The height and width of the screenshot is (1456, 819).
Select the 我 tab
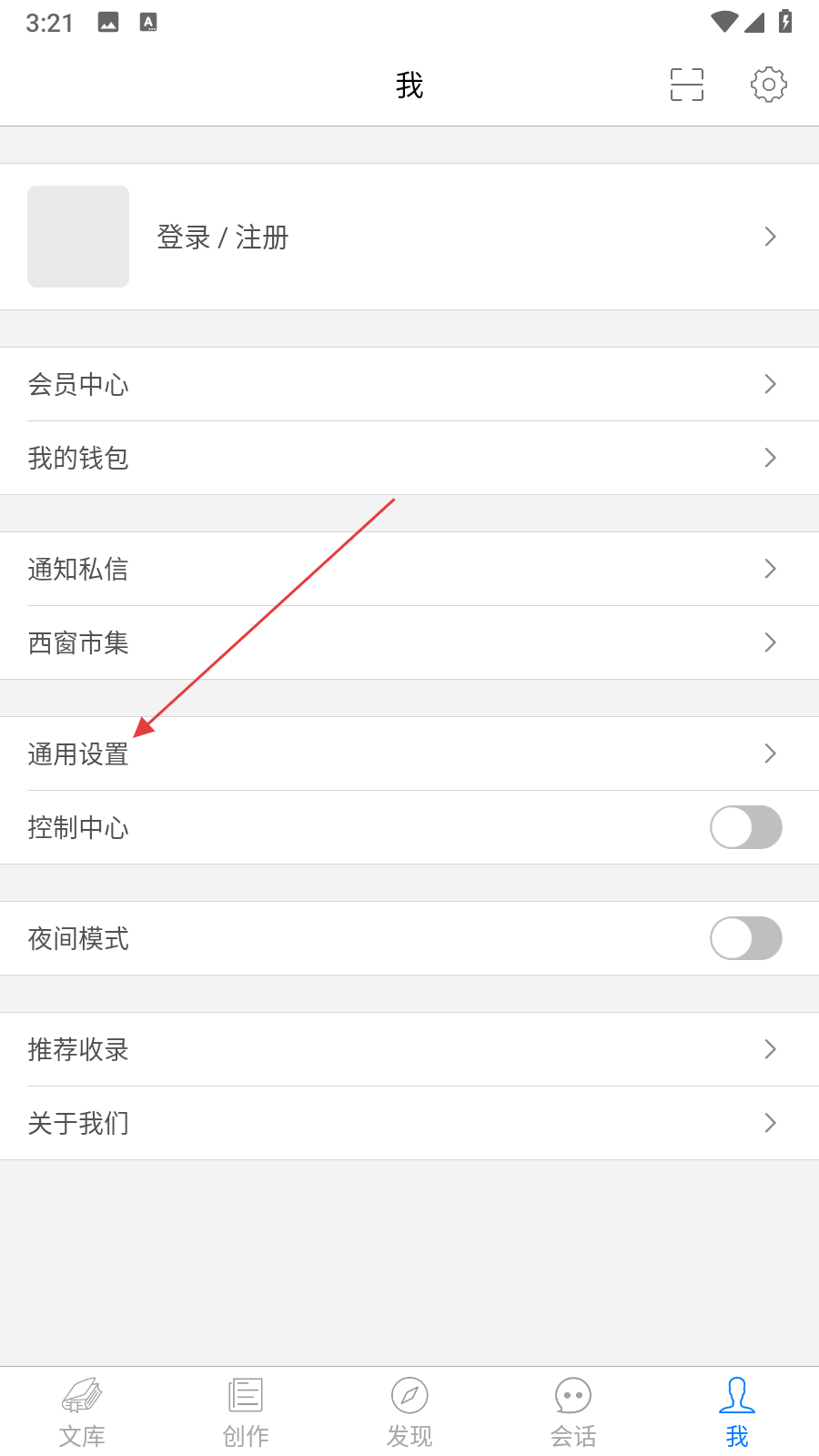pyautogui.click(x=737, y=1411)
